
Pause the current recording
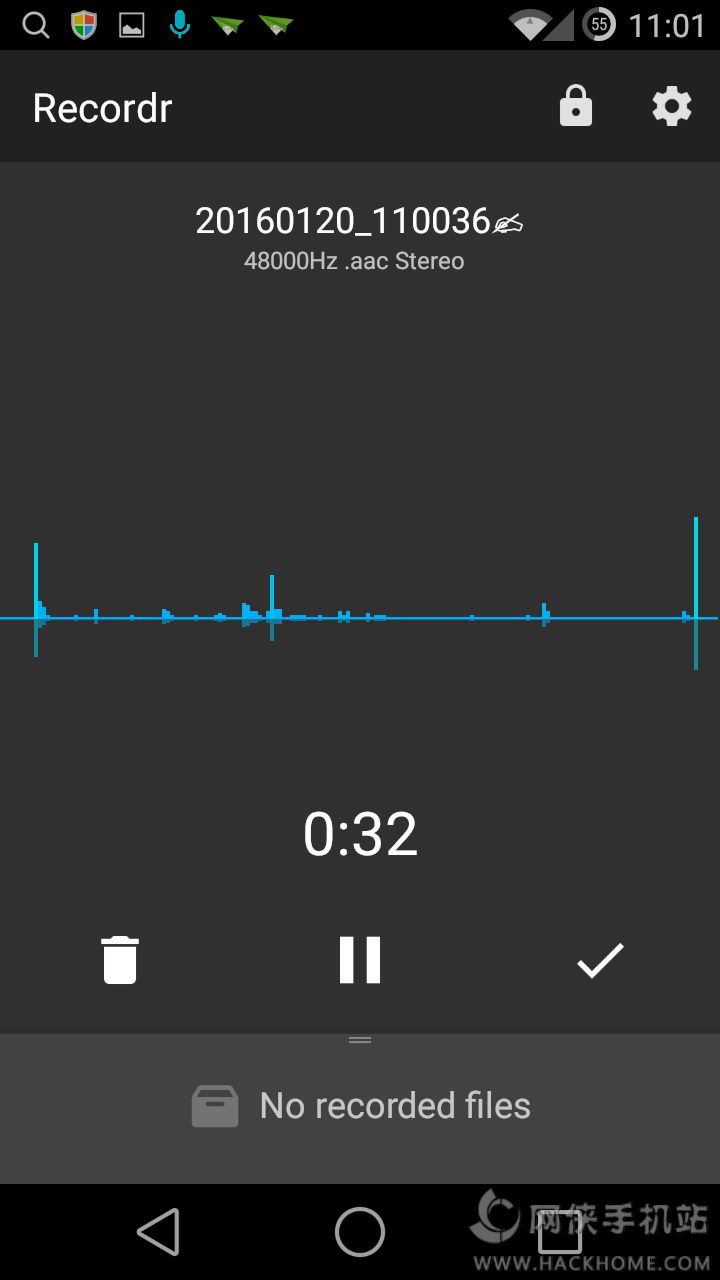[360, 960]
